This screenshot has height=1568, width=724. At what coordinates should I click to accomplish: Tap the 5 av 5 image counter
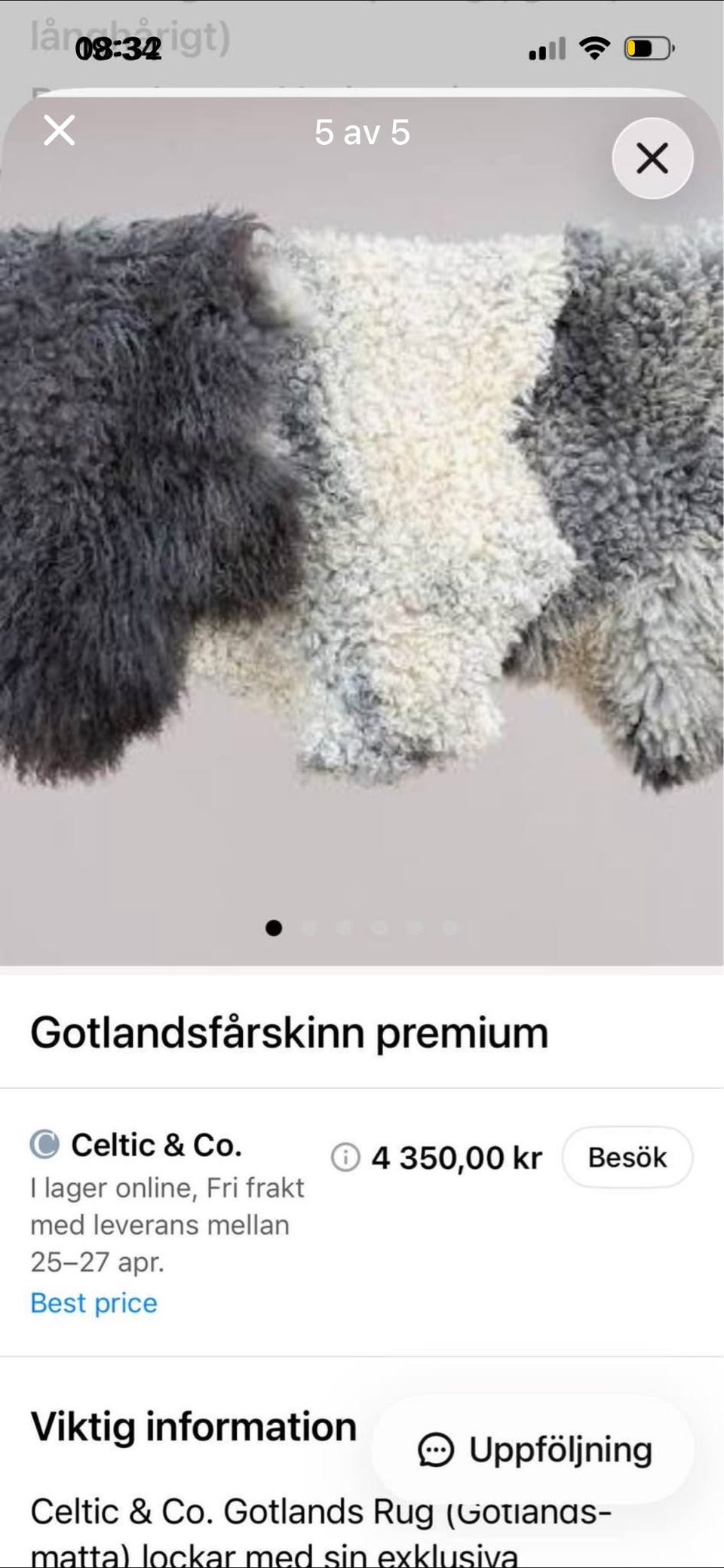coord(362,130)
